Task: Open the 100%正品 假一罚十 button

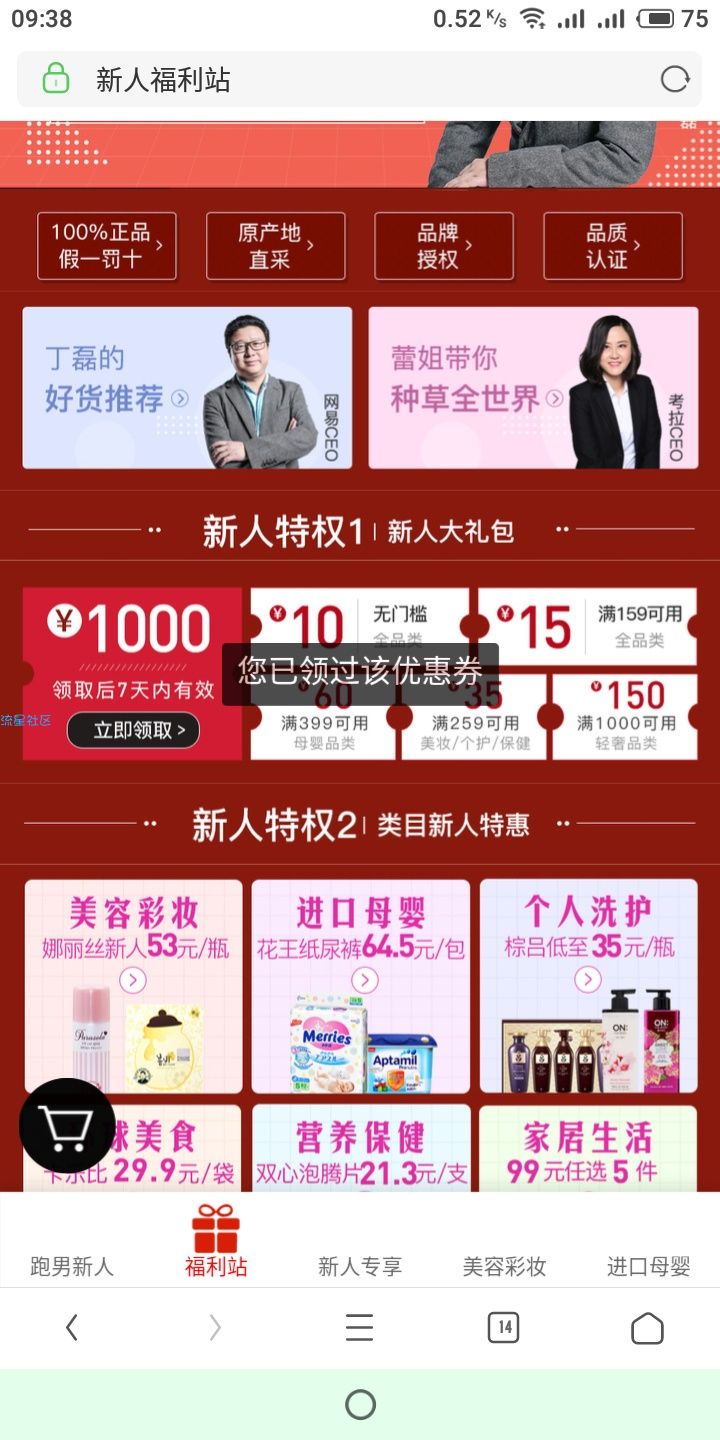Action: click(x=107, y=246)
